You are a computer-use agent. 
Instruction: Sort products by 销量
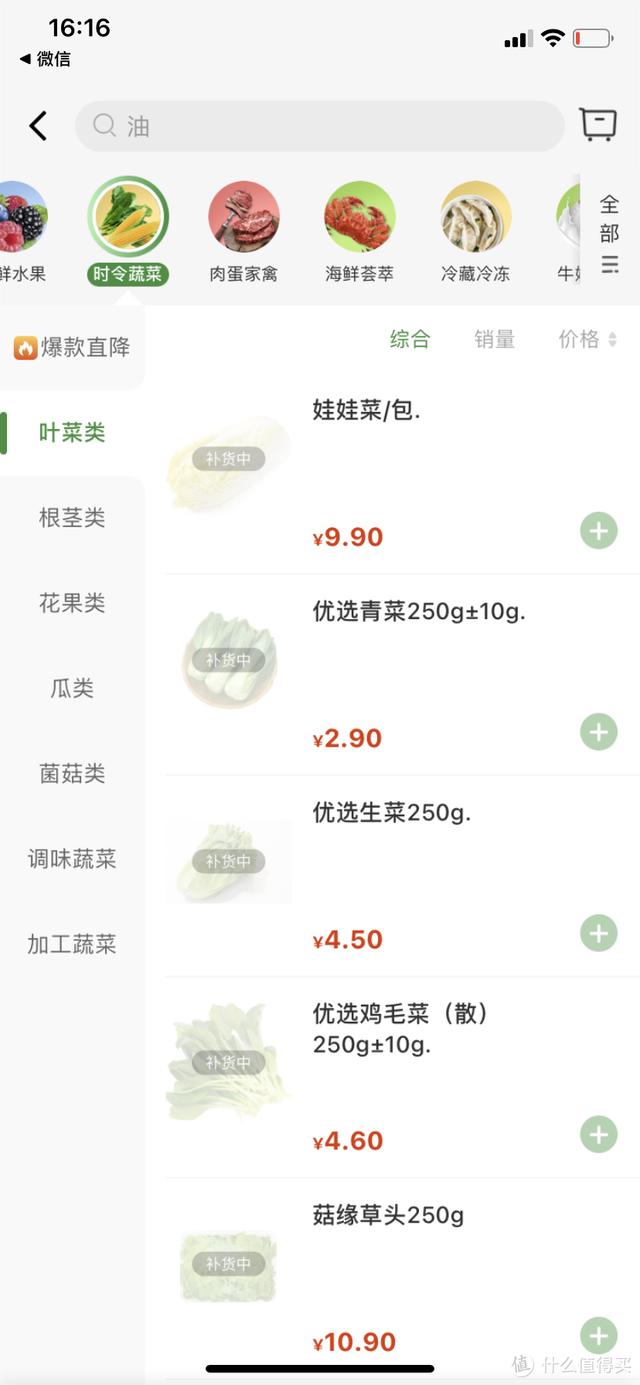point(494,339)
